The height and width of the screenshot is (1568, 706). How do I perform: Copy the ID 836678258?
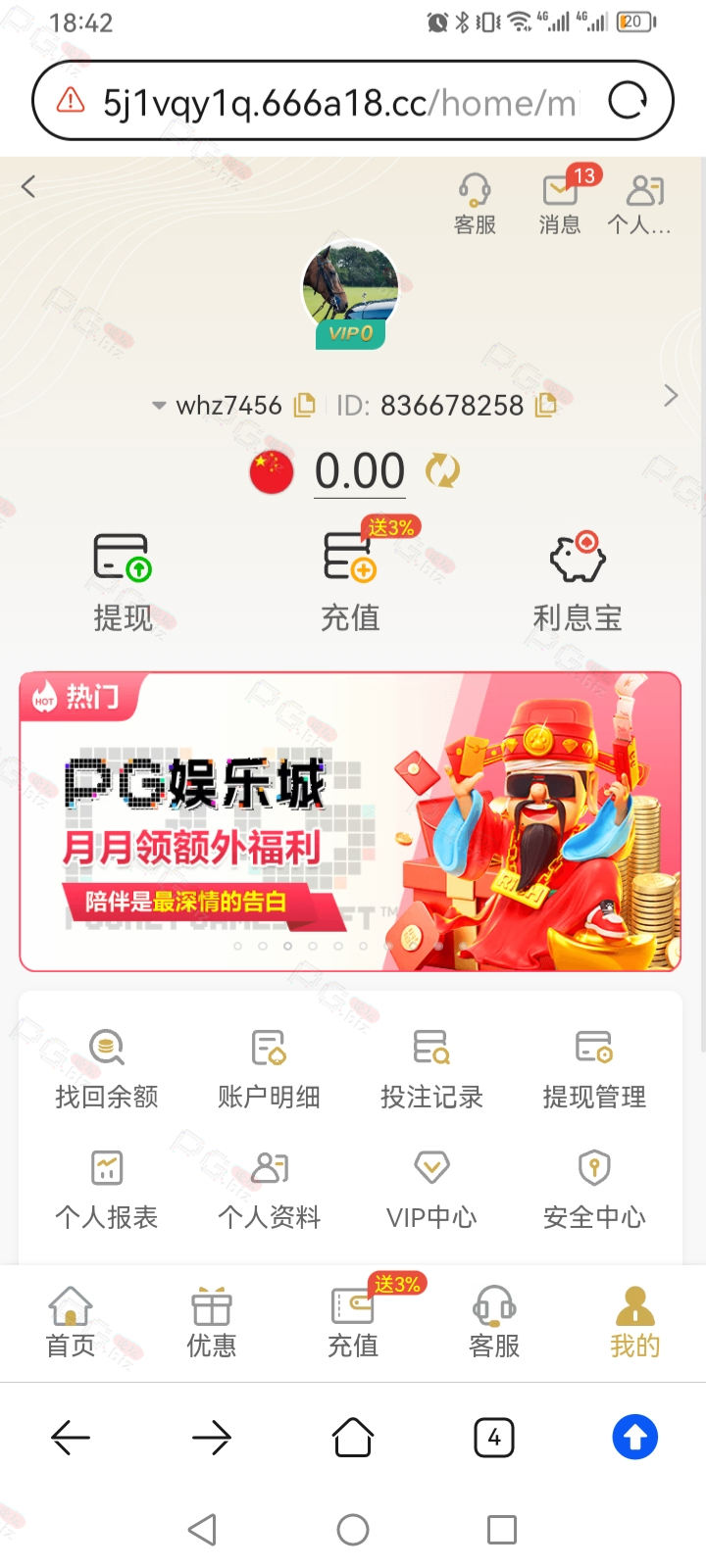pyautogui.click(x=546, y=405)
